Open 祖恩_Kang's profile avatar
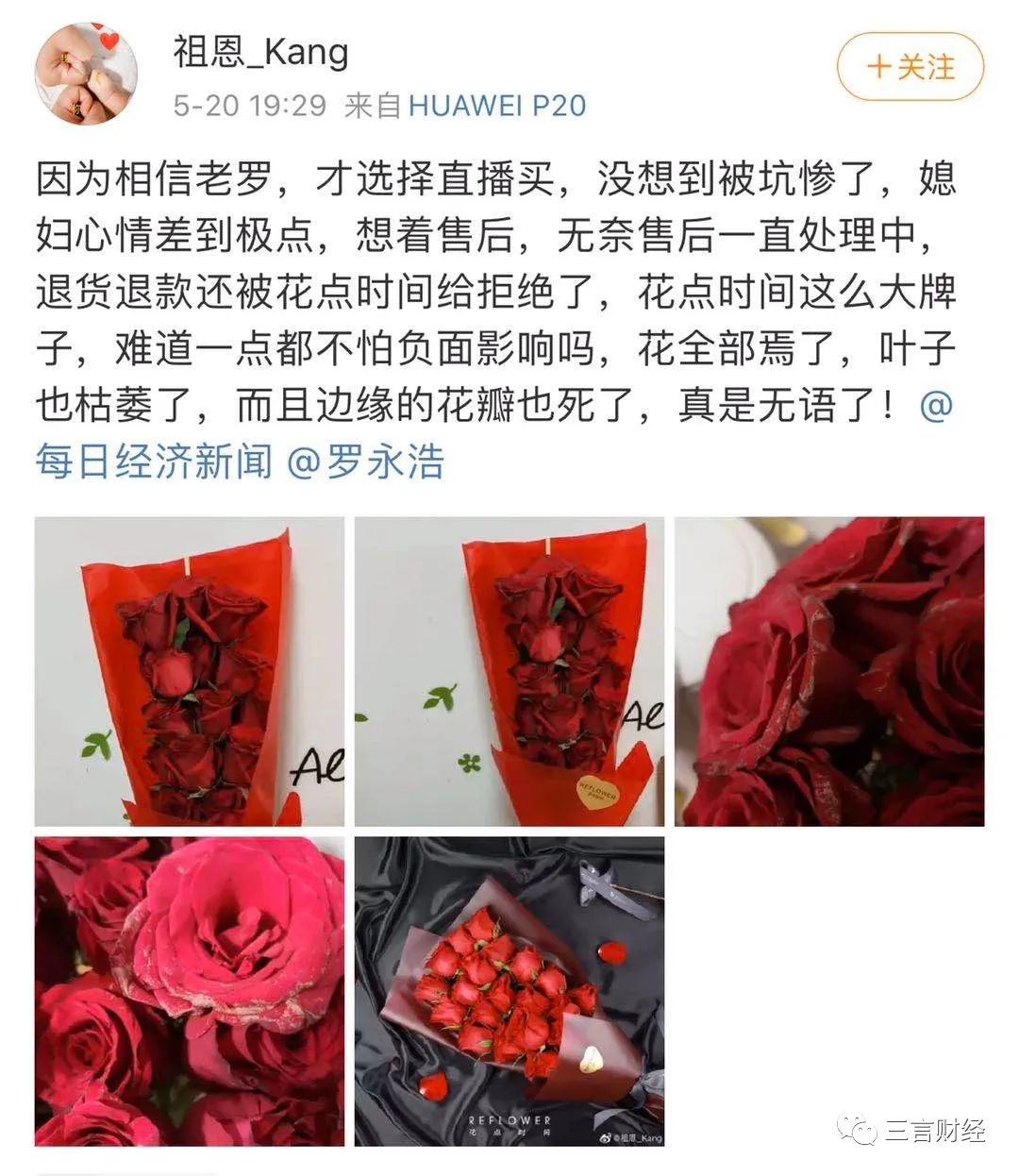This screenshot has width=1019, height=1176. [x=87, y=74]
